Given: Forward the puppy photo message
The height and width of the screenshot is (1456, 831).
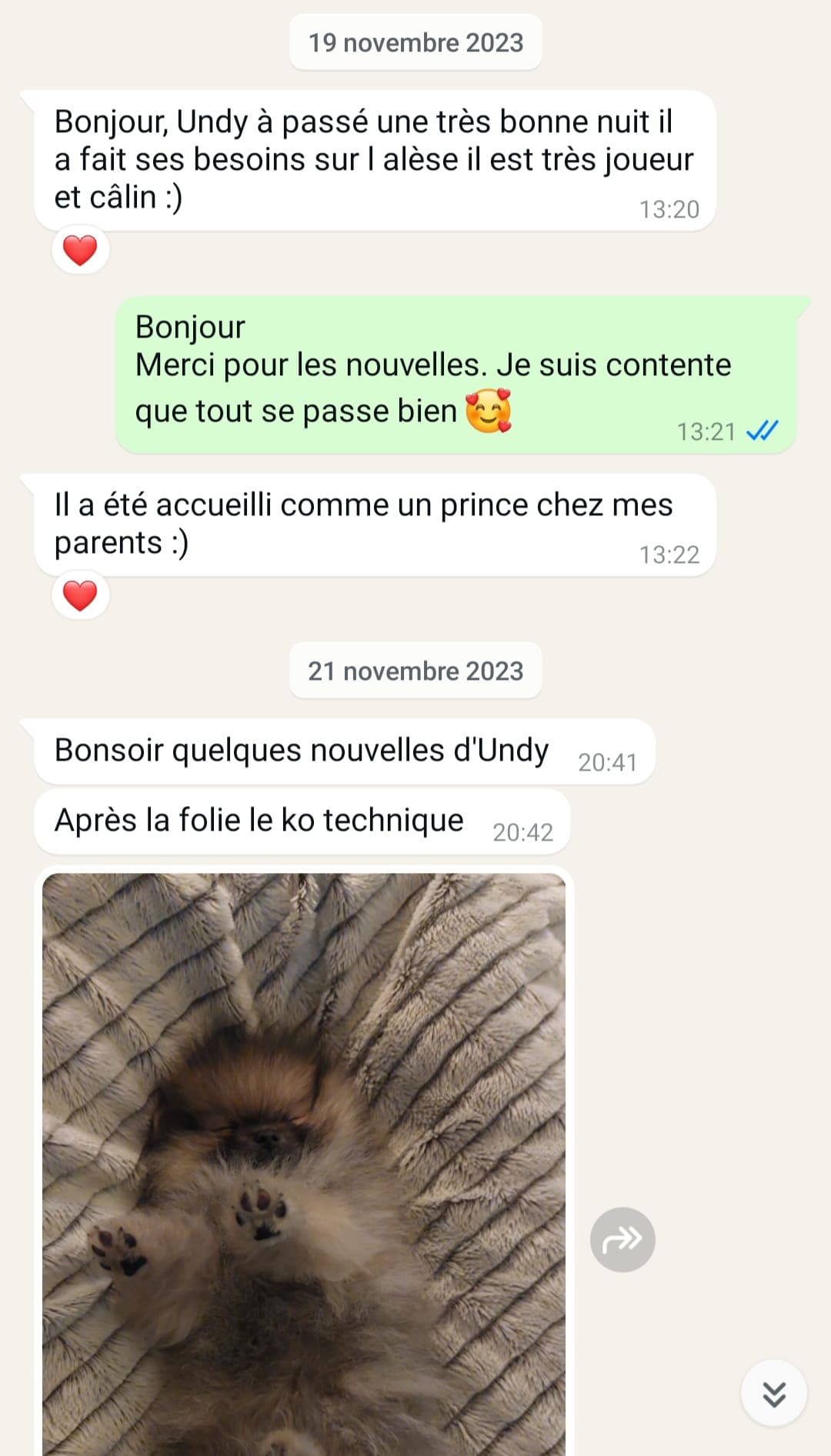Looking at the screenshot, I should (x=622, y=1239).
